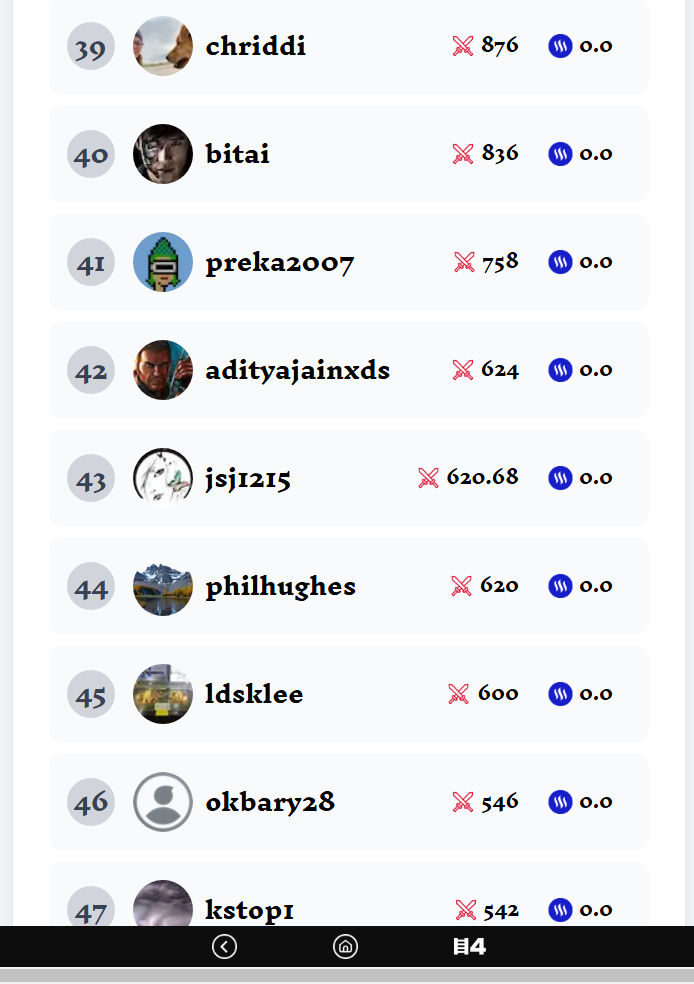View philhughes in the rankings
The image size is (694, 984).
coord(348,586)
